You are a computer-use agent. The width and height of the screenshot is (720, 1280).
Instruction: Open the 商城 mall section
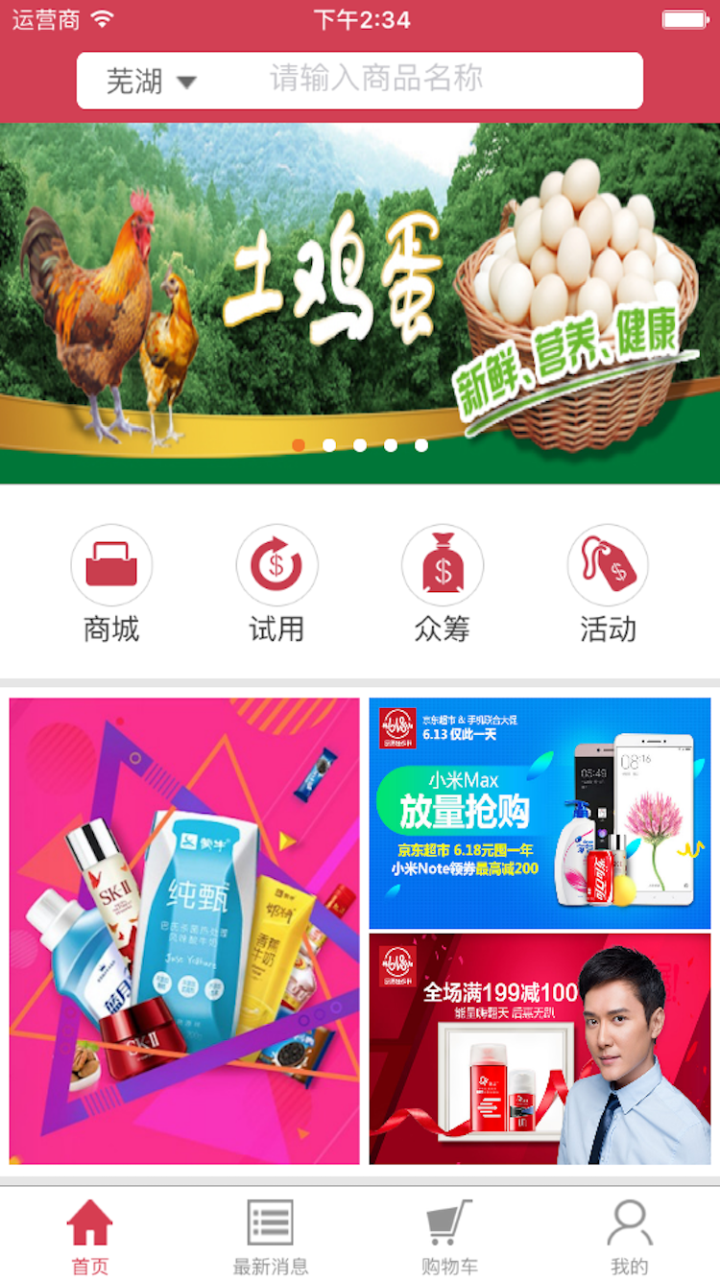[111, 584]
